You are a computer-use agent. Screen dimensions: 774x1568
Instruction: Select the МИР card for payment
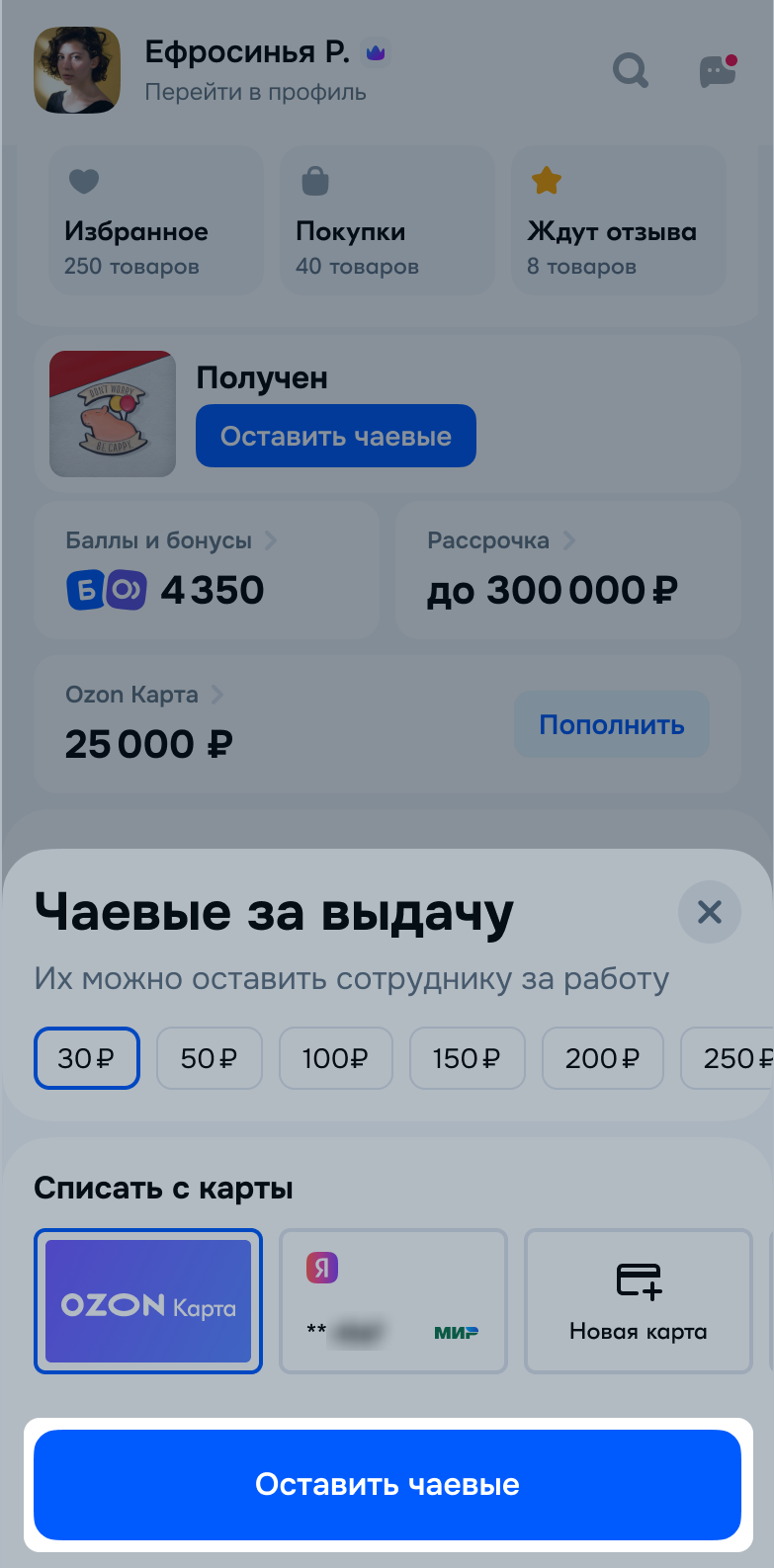point(393,1301)
